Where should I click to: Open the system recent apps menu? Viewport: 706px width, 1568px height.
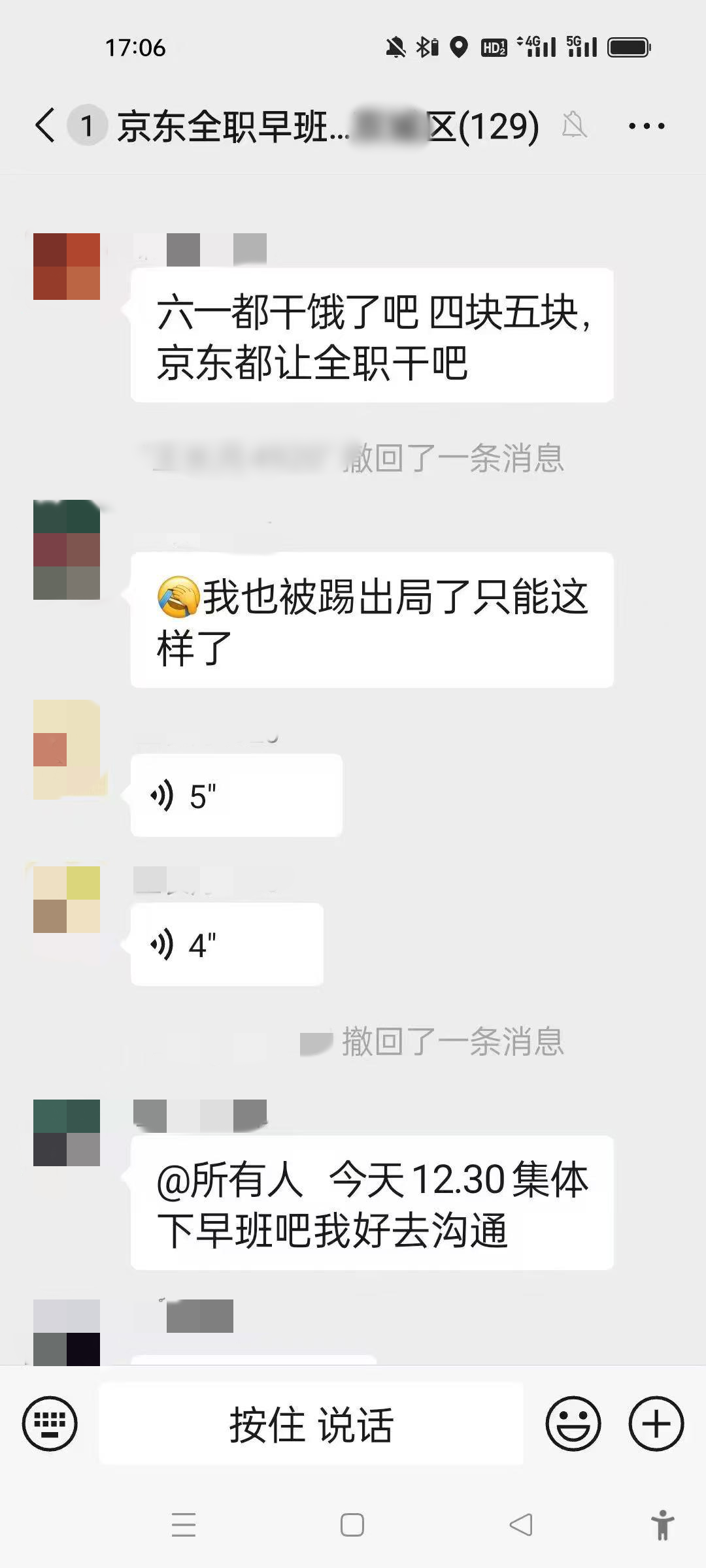184,1525
